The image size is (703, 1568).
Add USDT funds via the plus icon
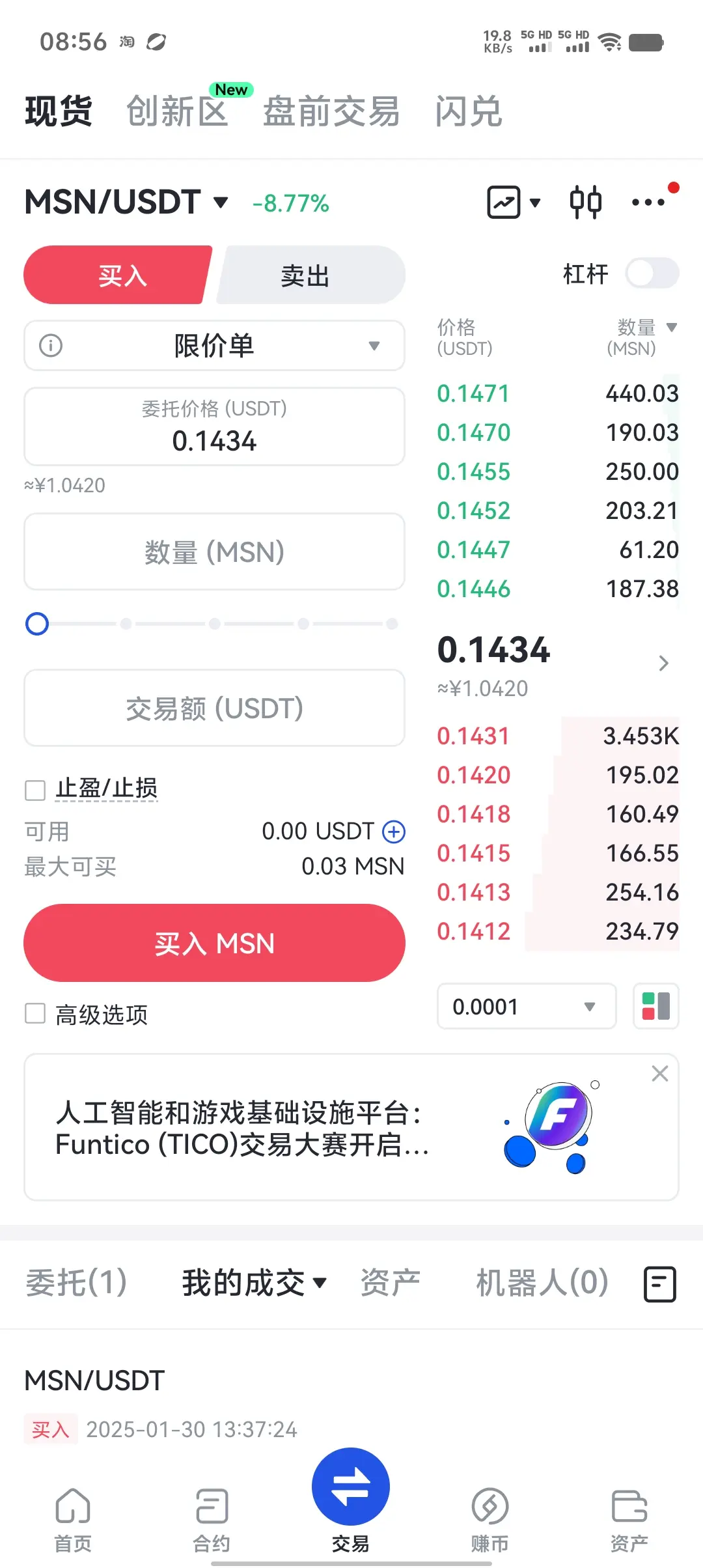coord(394,832)
